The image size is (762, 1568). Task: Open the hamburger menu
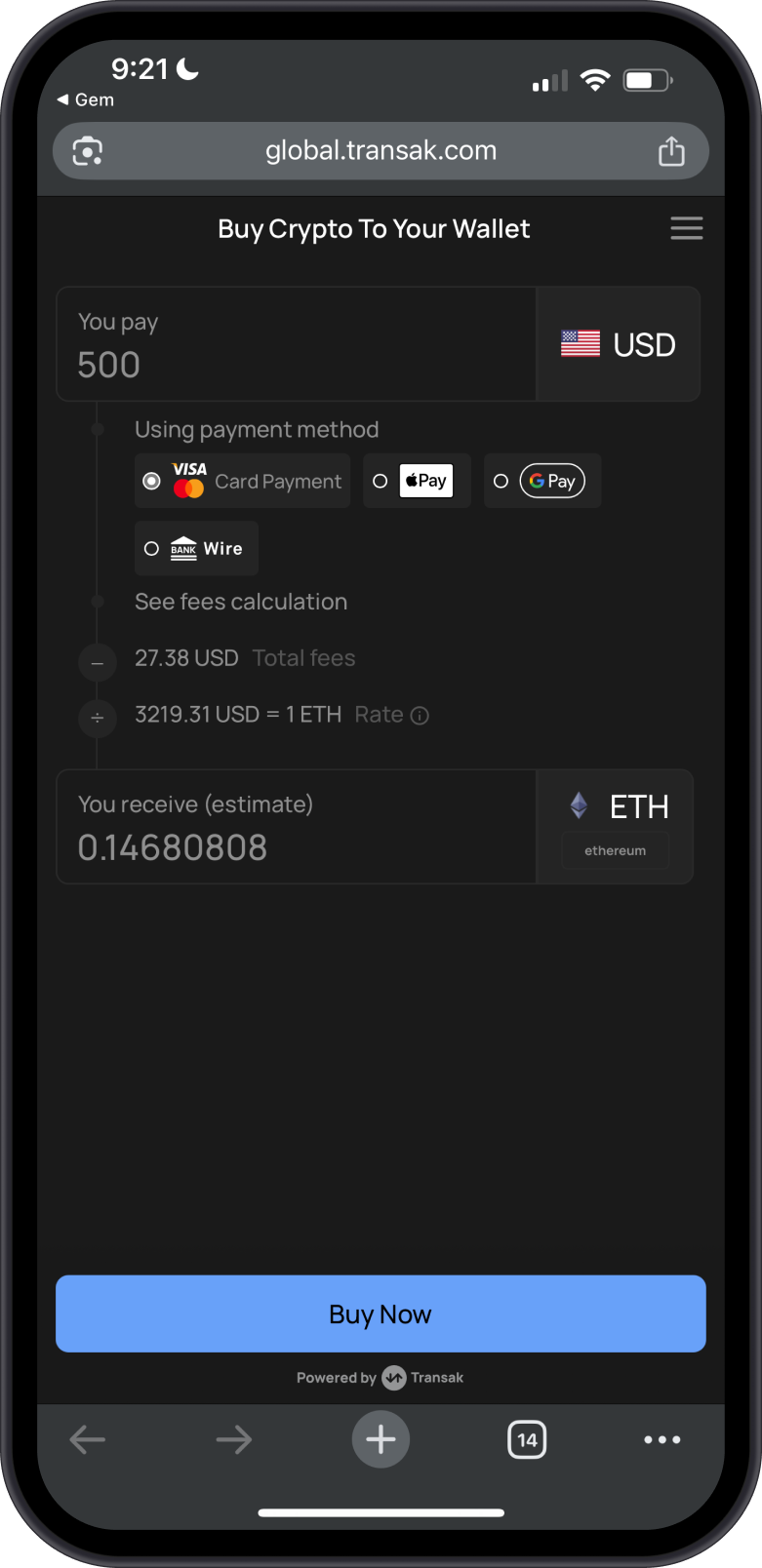[687, 228]
